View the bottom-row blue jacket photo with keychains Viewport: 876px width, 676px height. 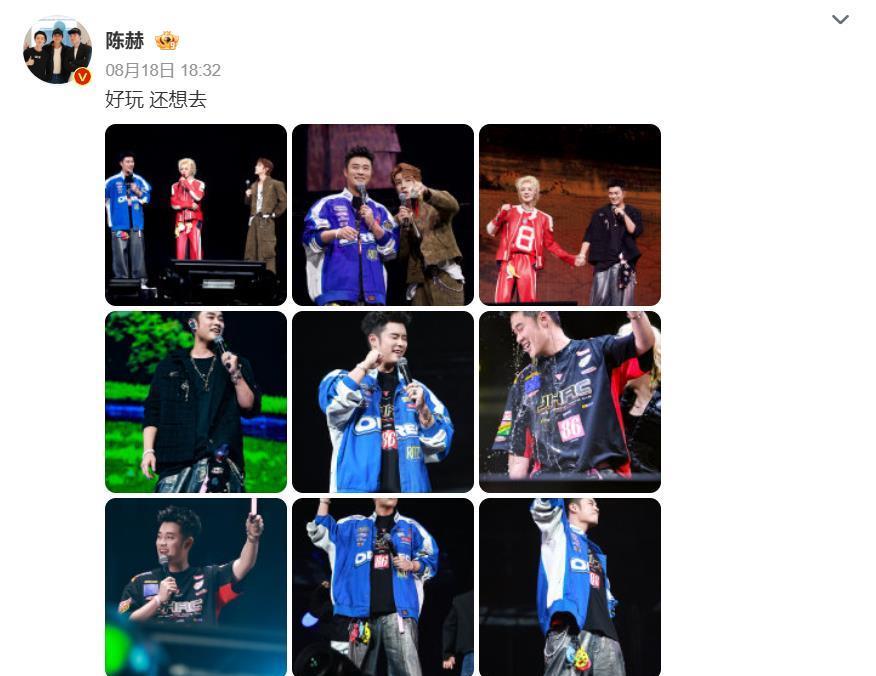click(x=383, y=587)
